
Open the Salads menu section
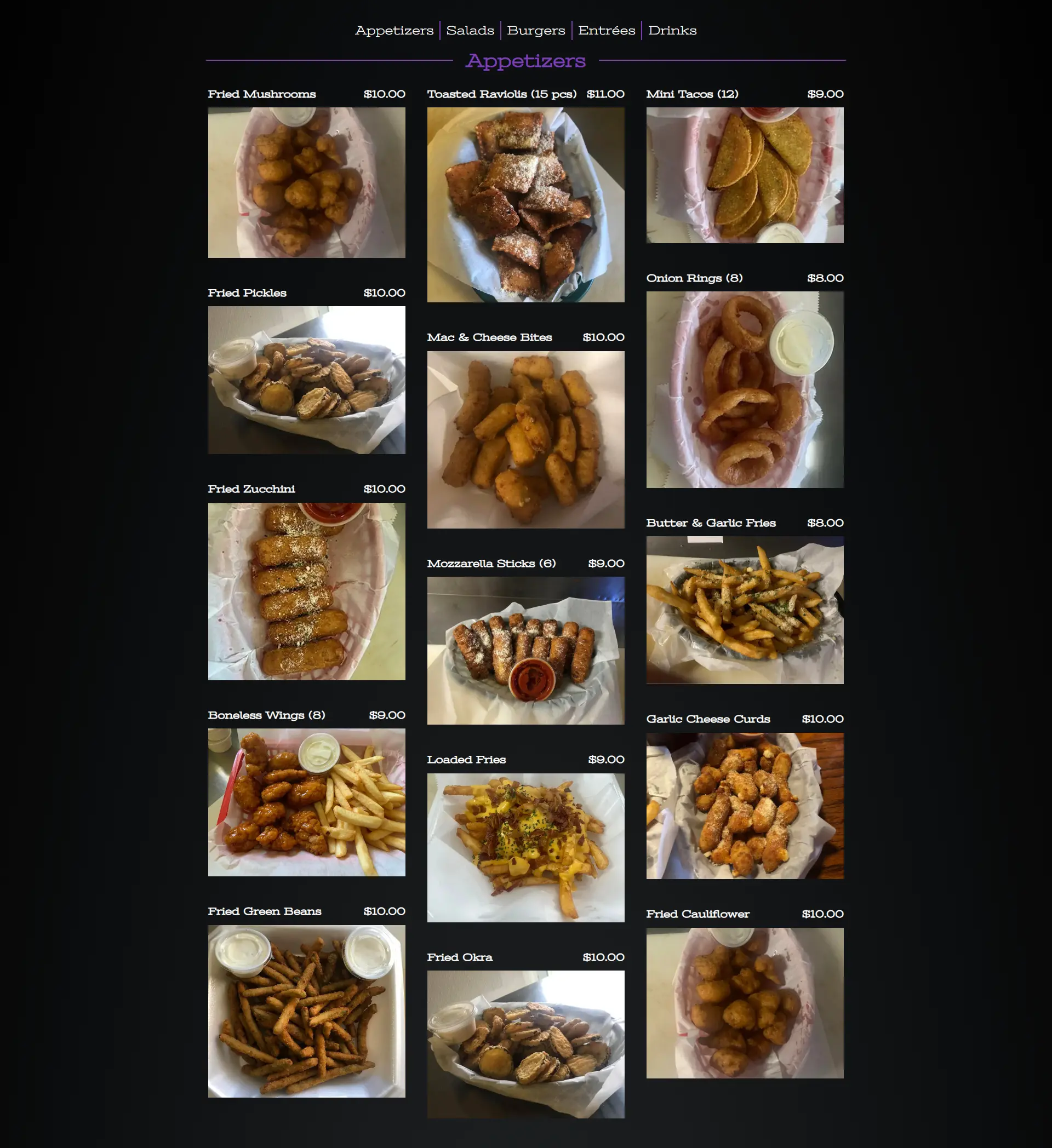click(470, 30)
